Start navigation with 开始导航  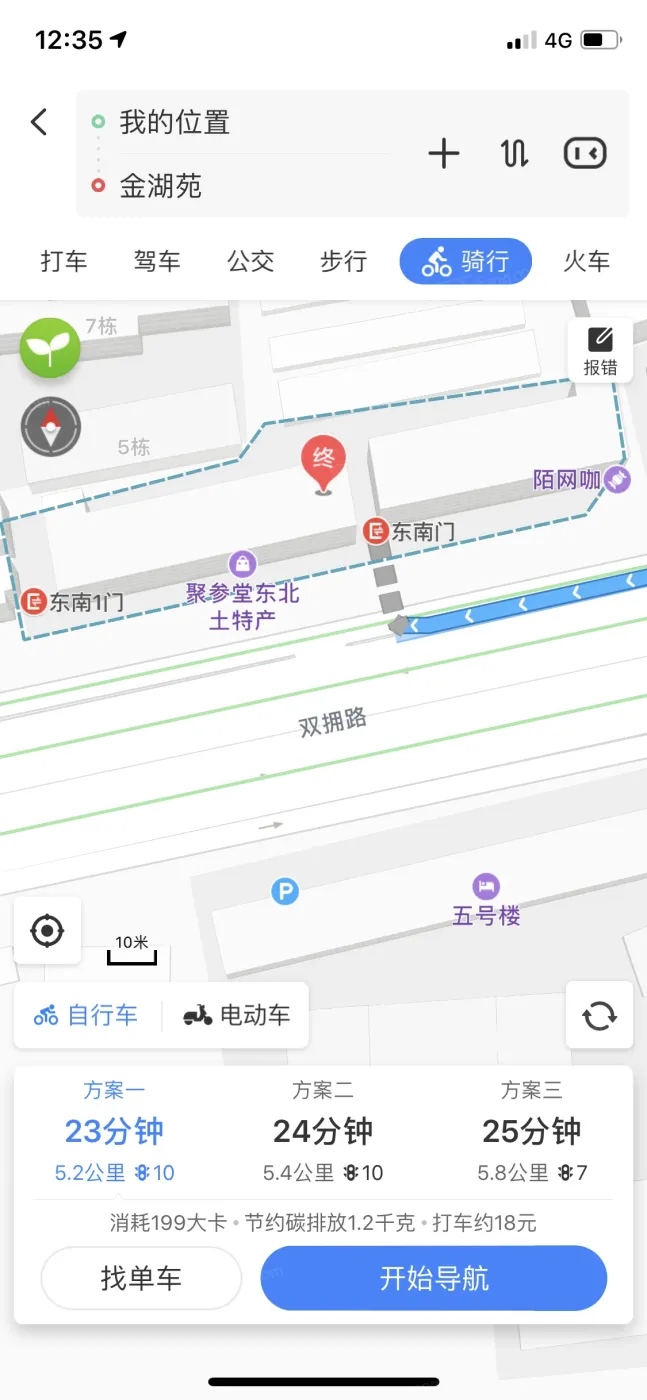434,1278
